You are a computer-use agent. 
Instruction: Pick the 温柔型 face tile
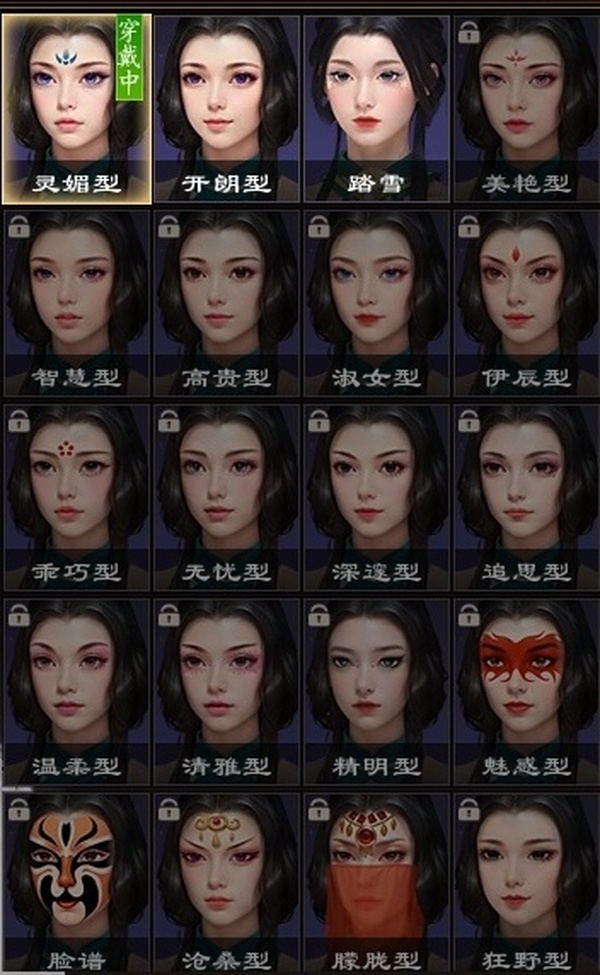tap(77, 691)
